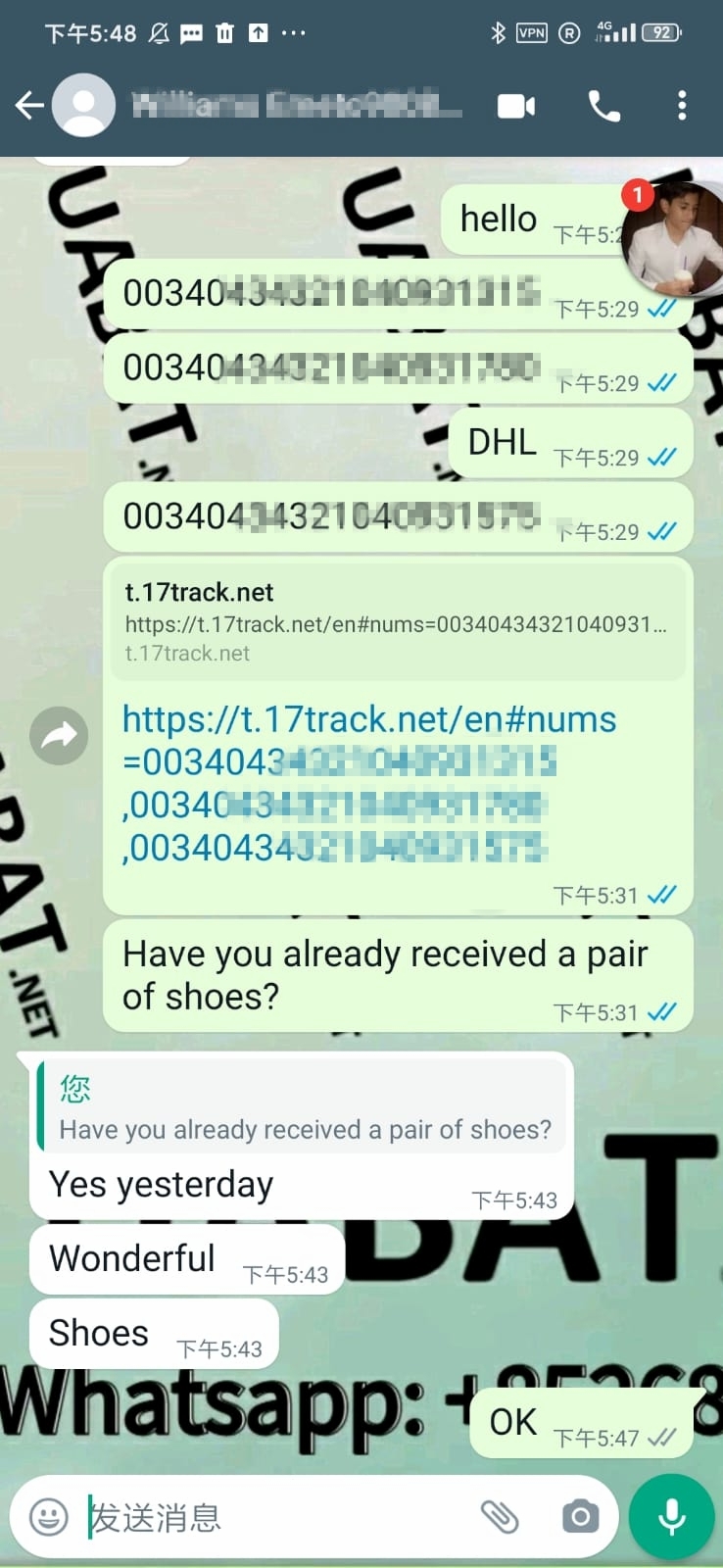Open the camera from the message bar
The image size is (723, 1568).
click(x=580, y=1517)
